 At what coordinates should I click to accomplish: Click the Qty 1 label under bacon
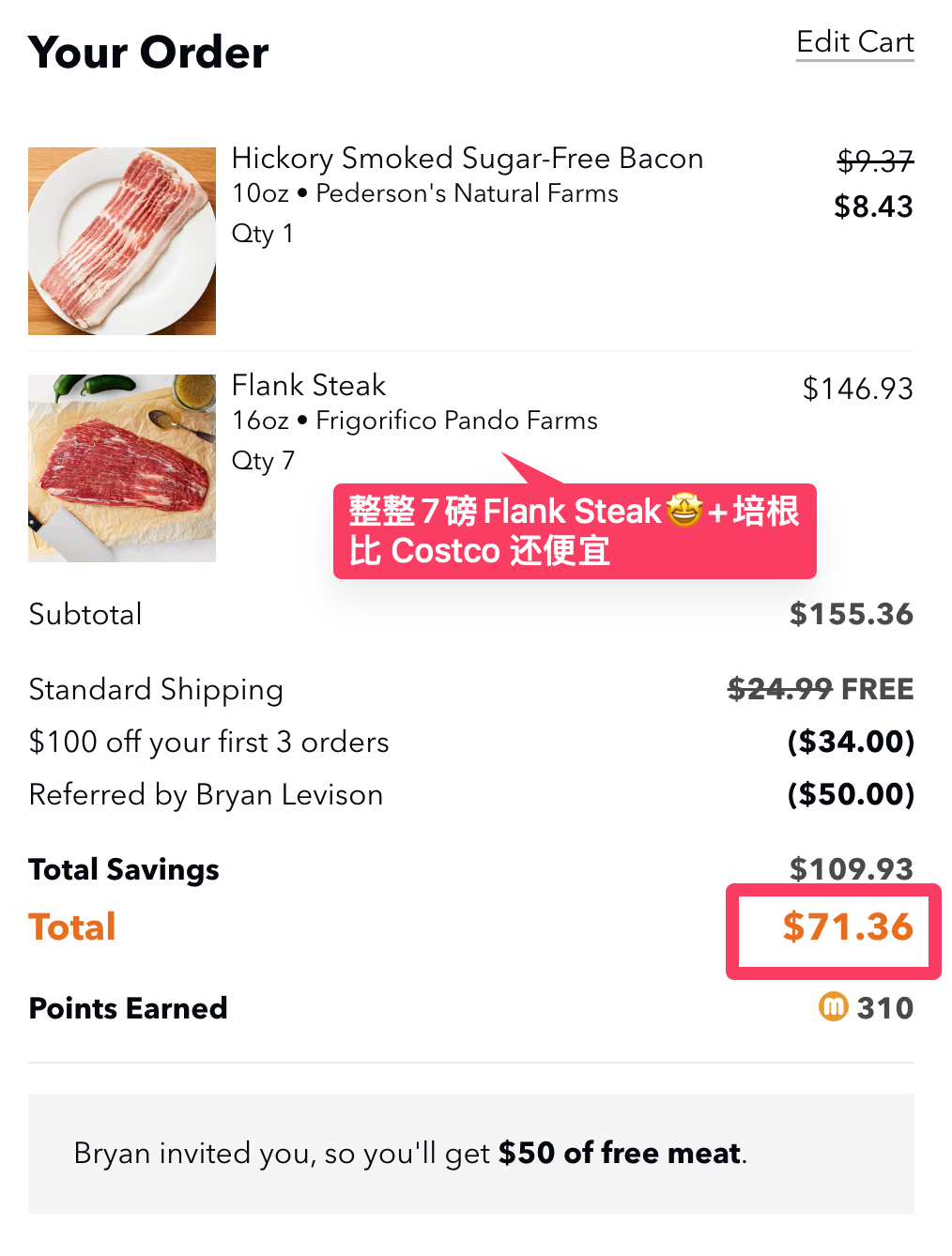click(262, 234)
